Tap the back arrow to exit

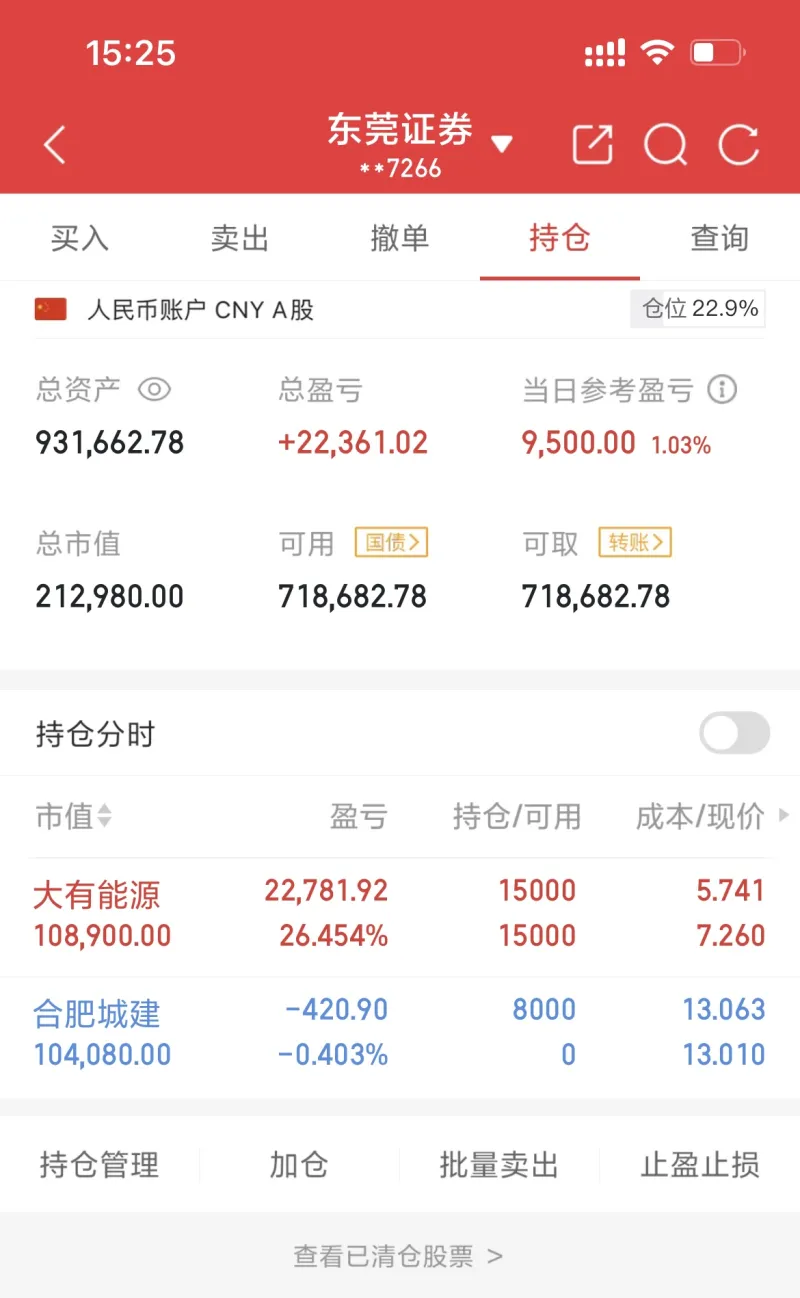point(54,144)
